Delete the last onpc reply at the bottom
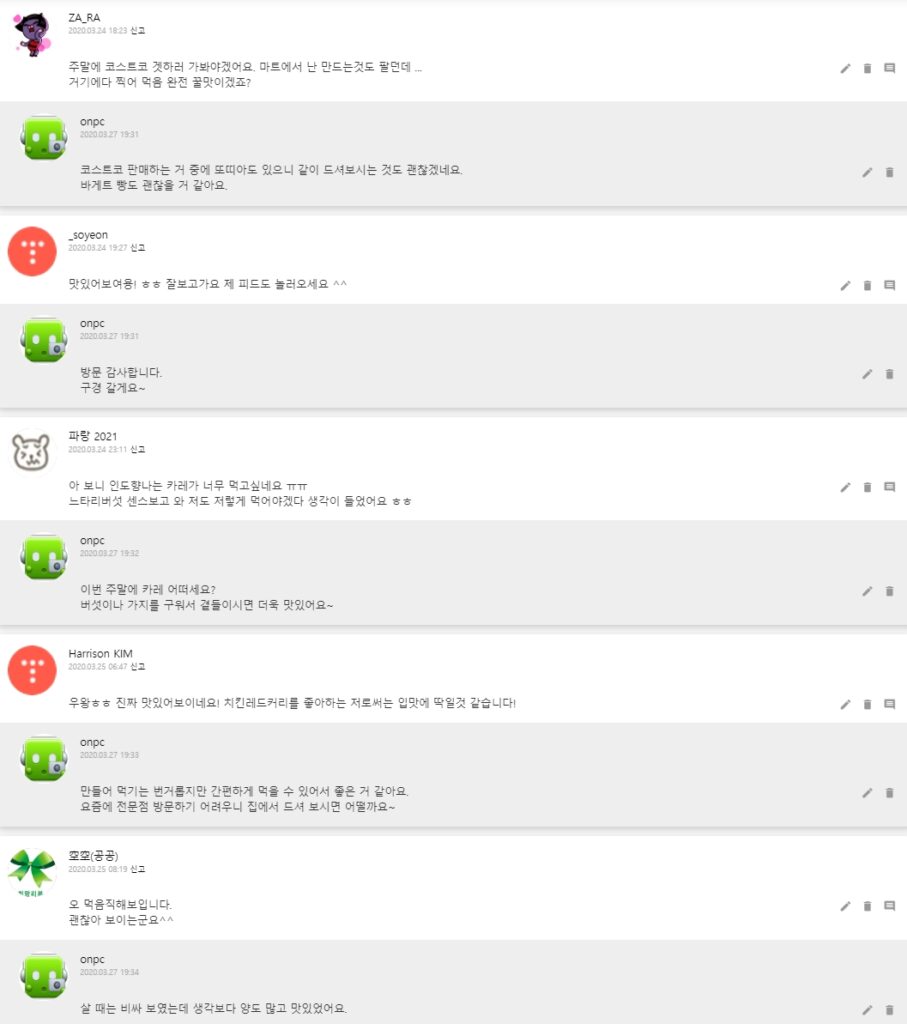 [889, 1010]
